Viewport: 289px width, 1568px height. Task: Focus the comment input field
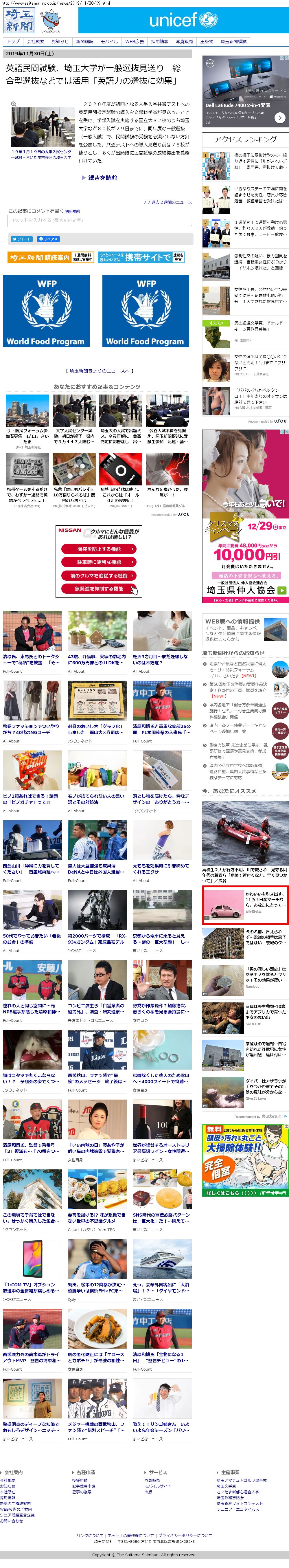99,220
